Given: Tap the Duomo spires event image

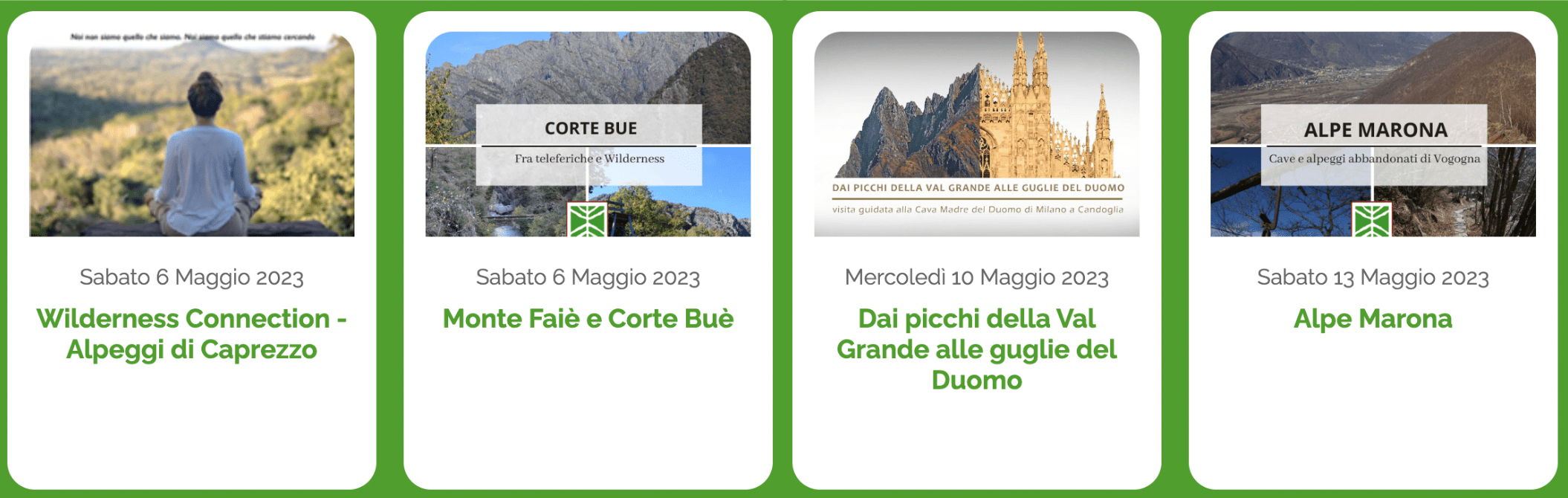Looking at the screenshot, I should tap(976, 135).
